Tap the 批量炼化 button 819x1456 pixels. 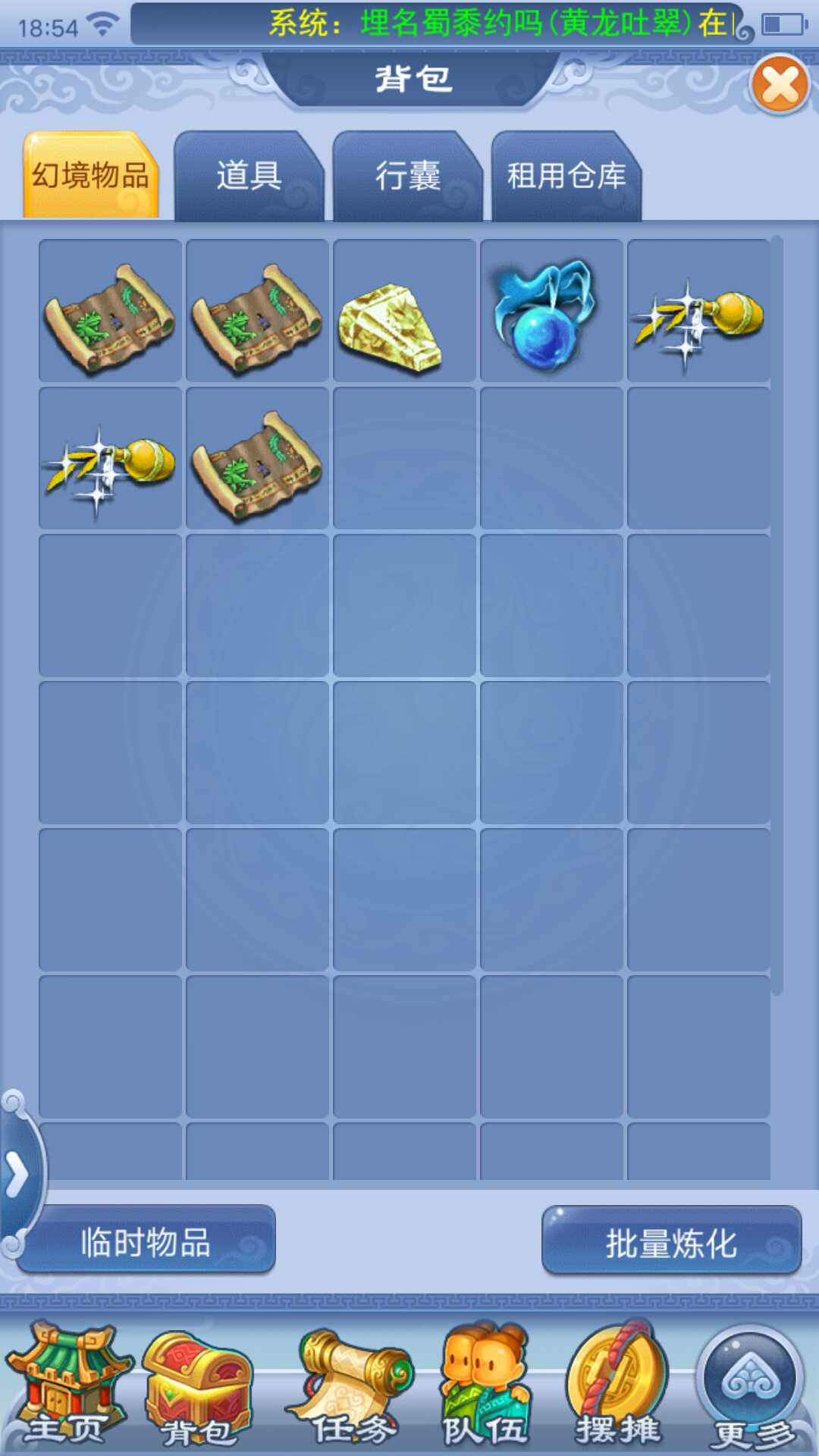(671, 1243)
